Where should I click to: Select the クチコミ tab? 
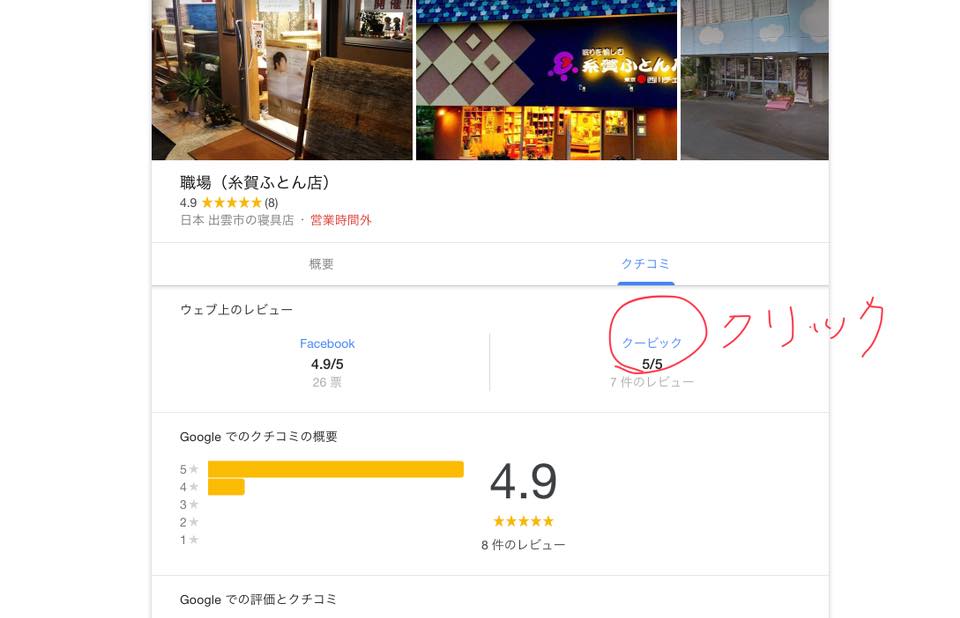pyautogui.click(x=645, y=264)
